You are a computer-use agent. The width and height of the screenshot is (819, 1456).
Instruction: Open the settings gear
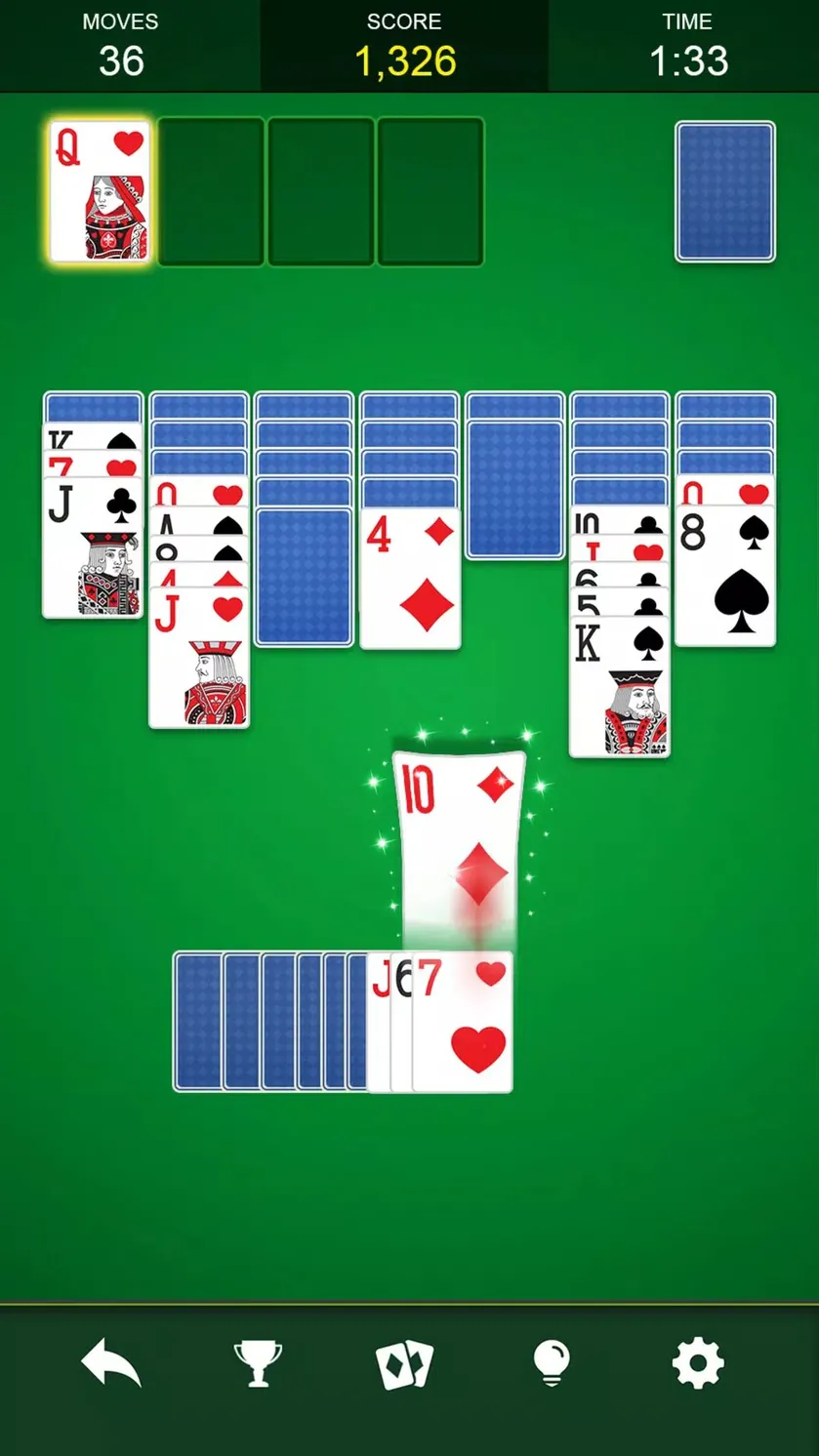coord(698,1362)
